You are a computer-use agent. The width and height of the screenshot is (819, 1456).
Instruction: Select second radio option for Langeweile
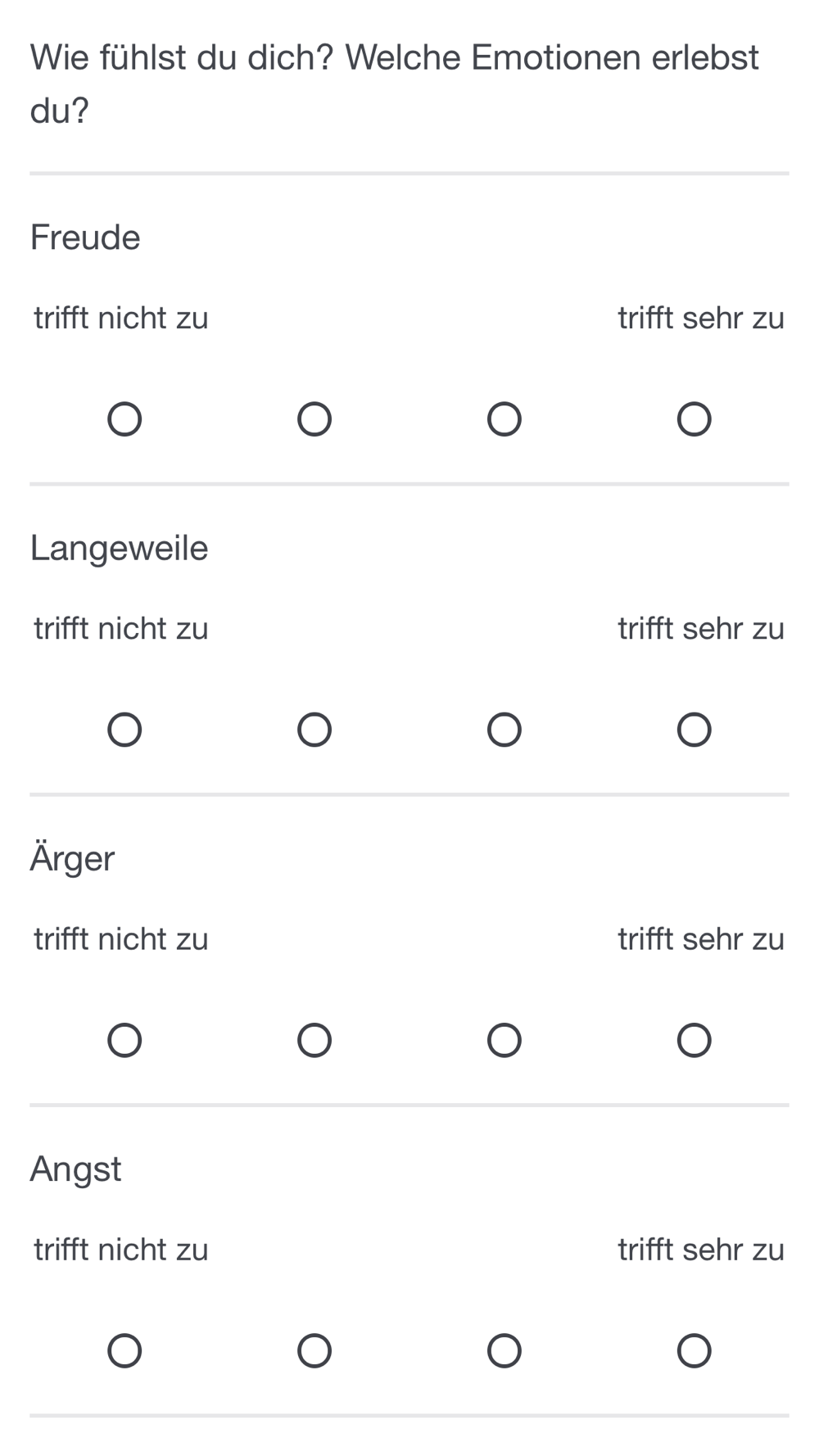314,730
